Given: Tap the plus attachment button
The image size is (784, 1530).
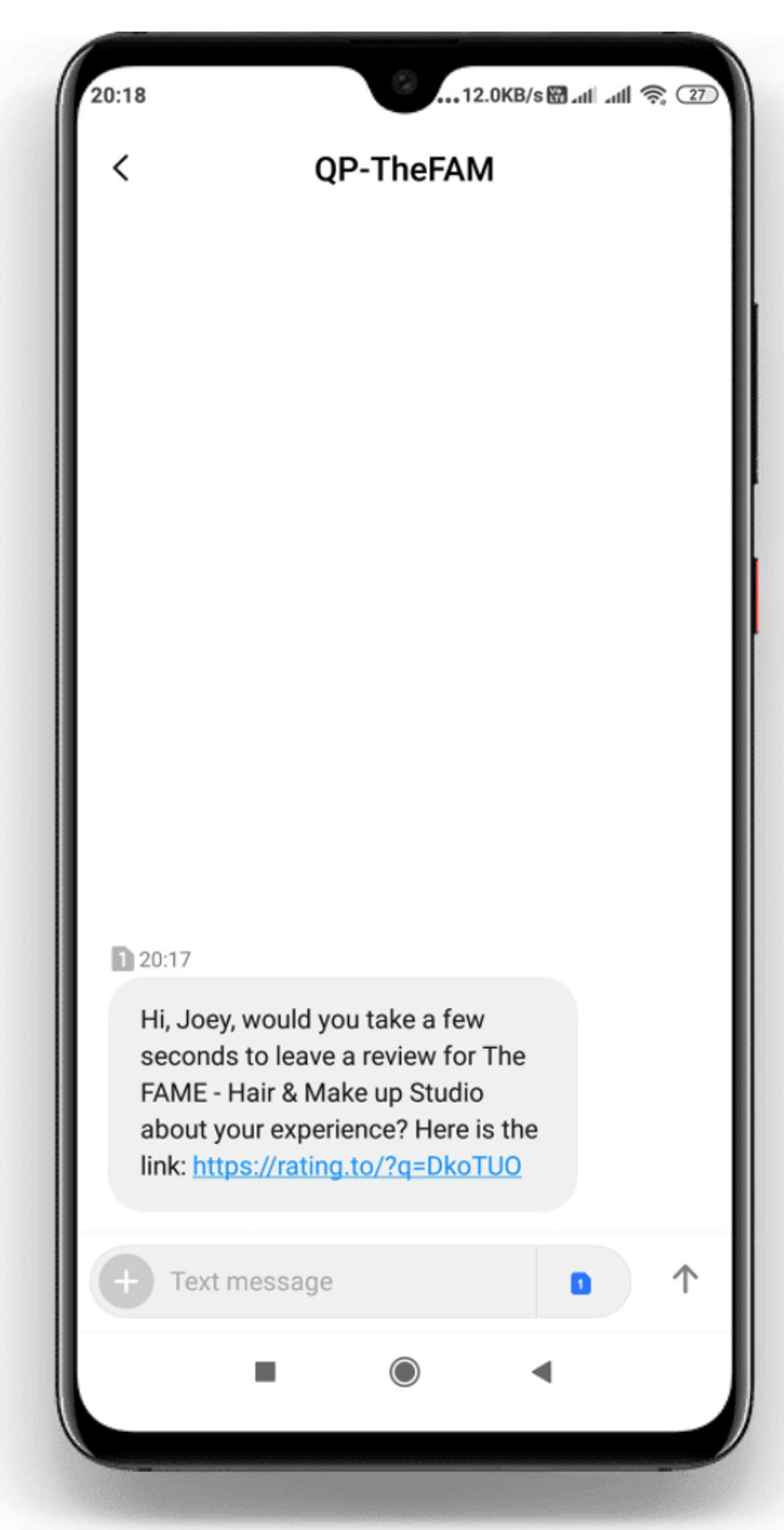Looking at the screenshot, I should pyautogui.click(x=126, y=1281).
